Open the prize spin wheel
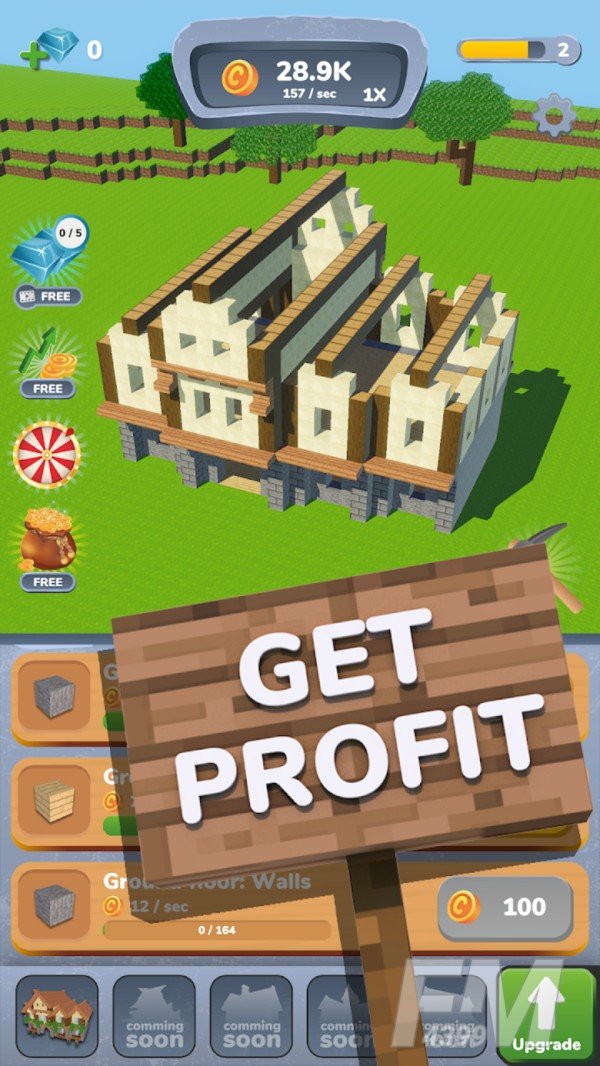Image resolution: width=600 pixels, height=1066 pixels. [x=46, y=454]
